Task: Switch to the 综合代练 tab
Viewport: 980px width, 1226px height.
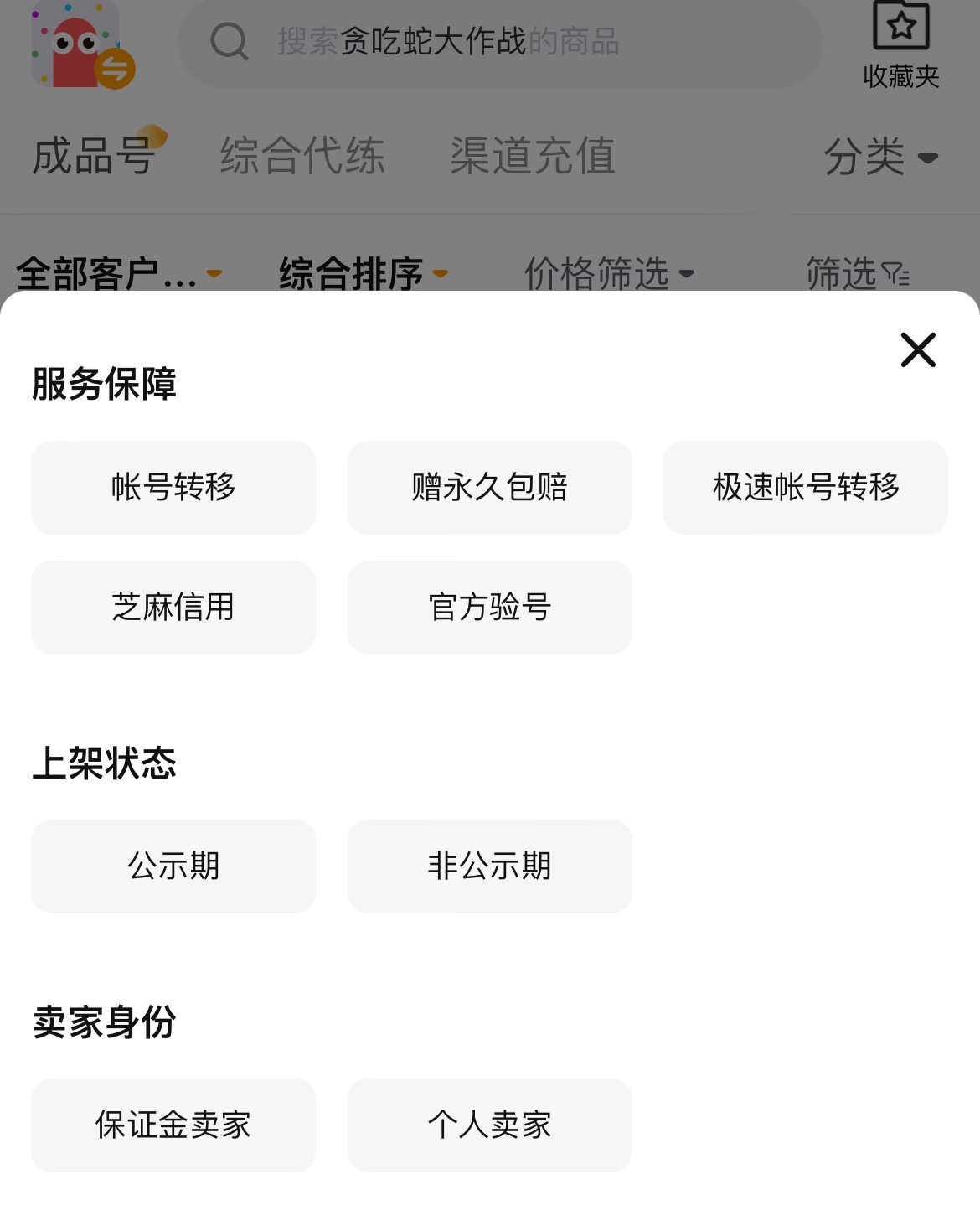Action: [x=302, y=156]
